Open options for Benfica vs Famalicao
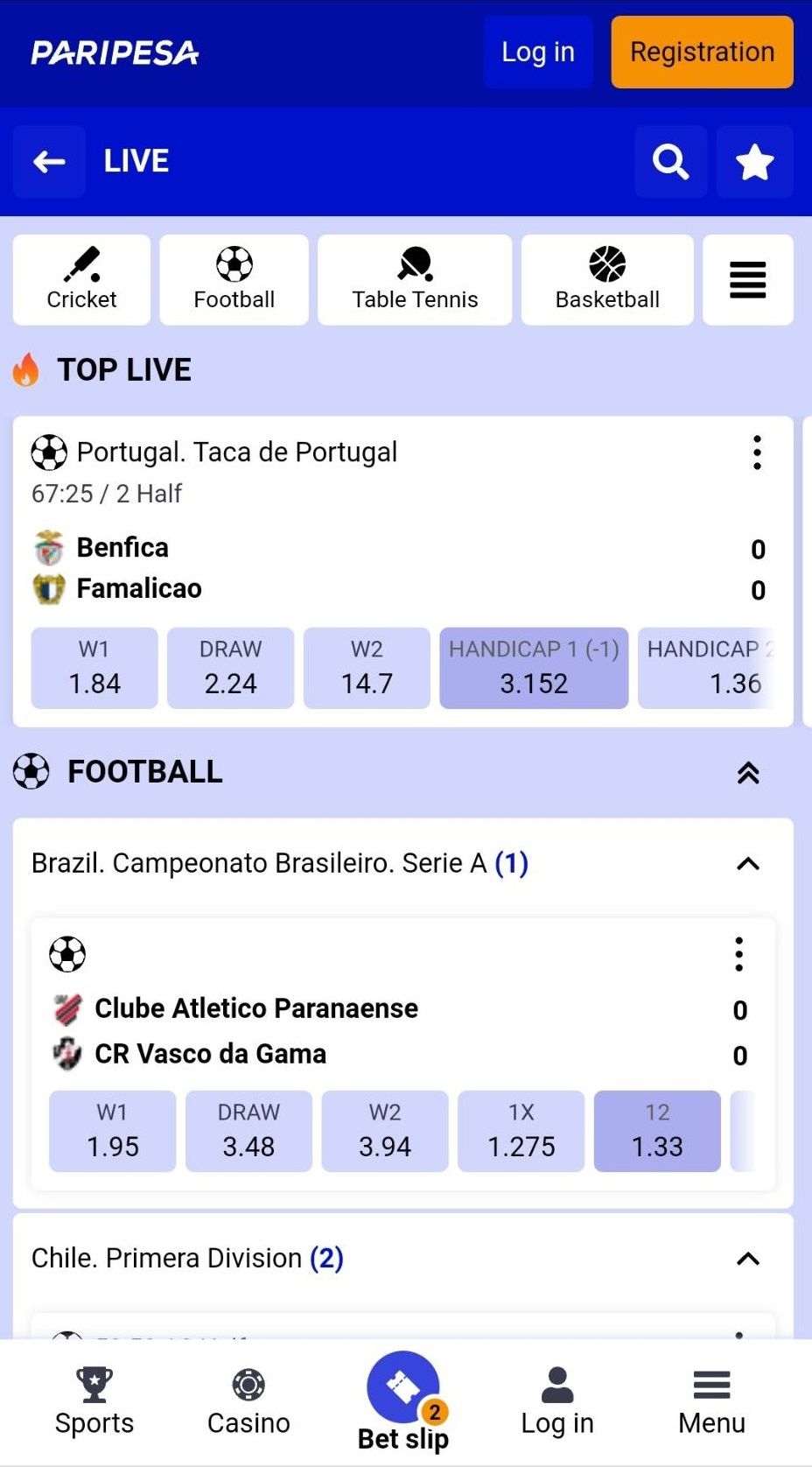 757,453
